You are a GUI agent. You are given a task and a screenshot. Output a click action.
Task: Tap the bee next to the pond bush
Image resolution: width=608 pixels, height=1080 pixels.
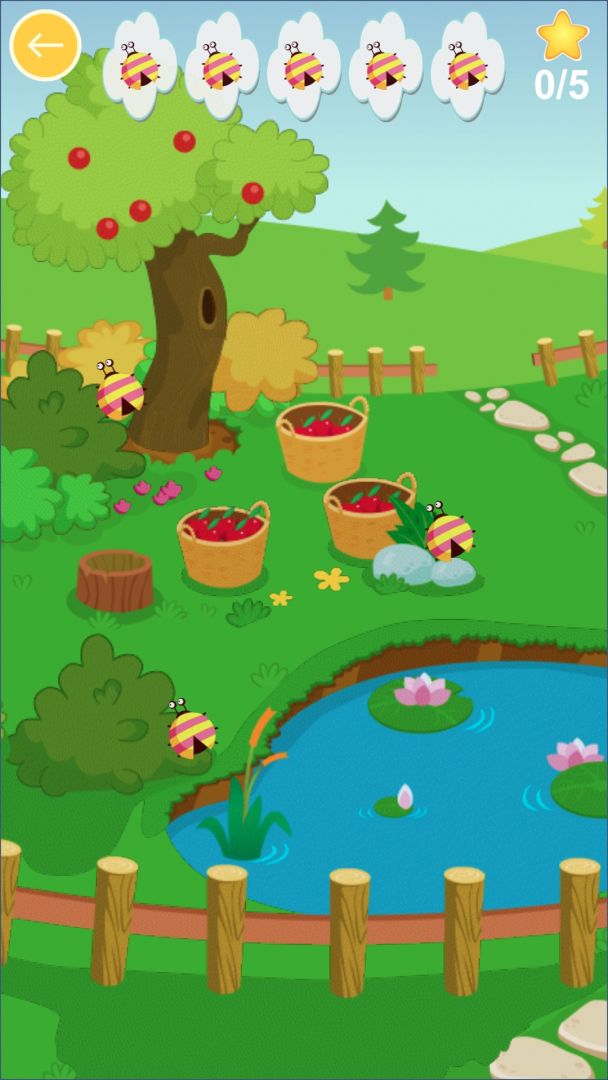[191, 732]
